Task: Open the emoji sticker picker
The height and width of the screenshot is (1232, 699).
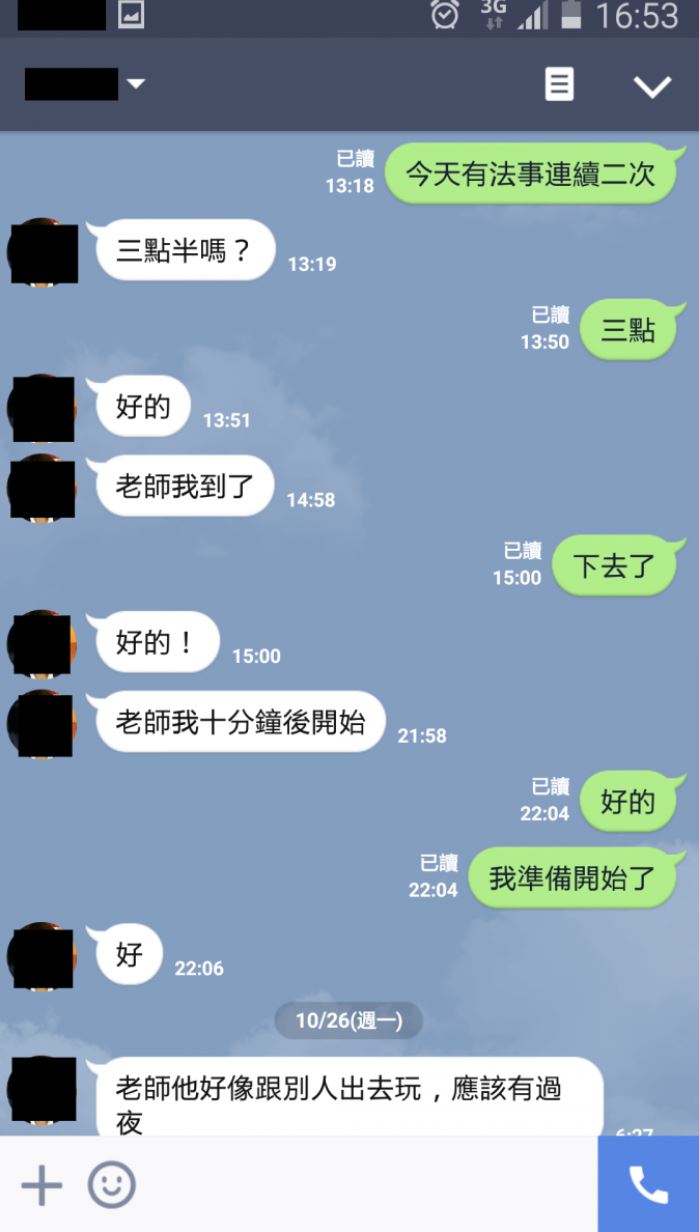Action: 111,1186
